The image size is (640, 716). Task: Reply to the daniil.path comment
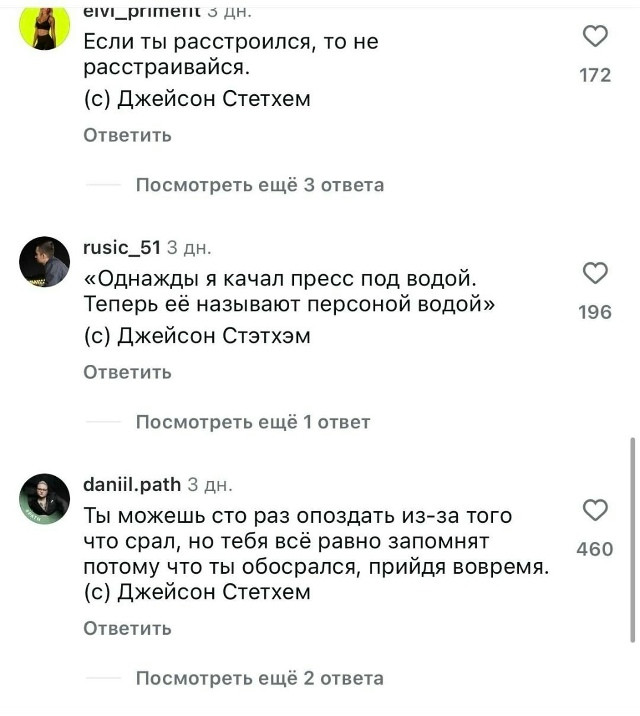click(127, 628)
